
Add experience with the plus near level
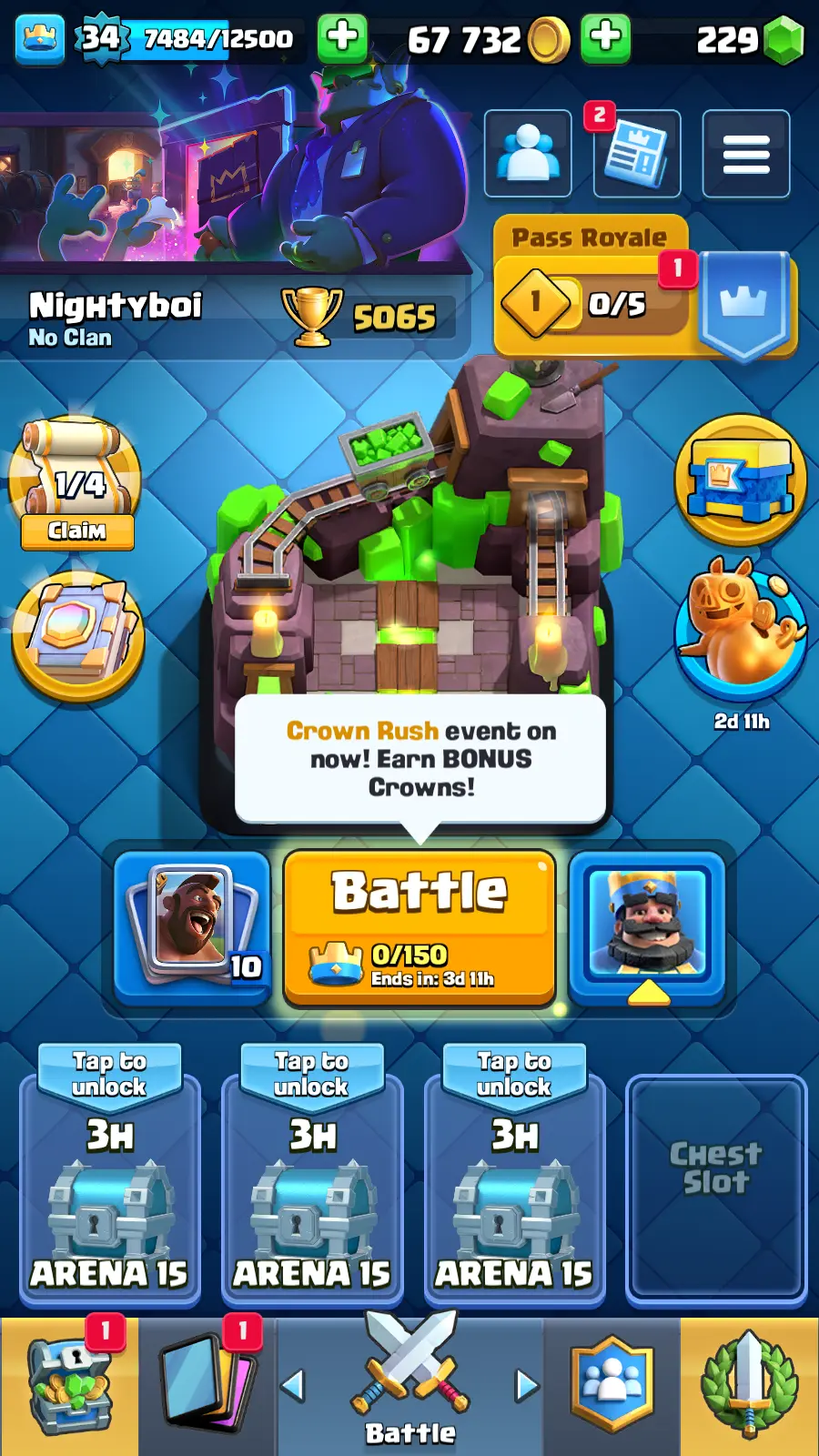pyautogui.click(x=342, y=38)
